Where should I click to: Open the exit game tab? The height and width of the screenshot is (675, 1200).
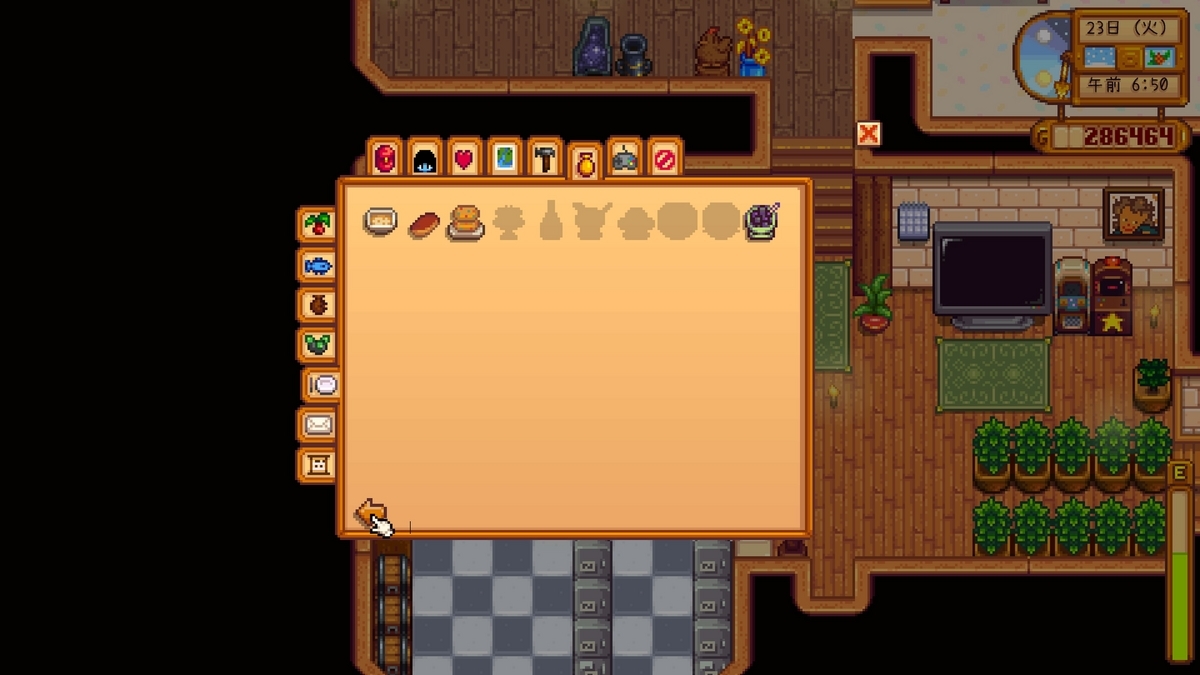[665, 158]
